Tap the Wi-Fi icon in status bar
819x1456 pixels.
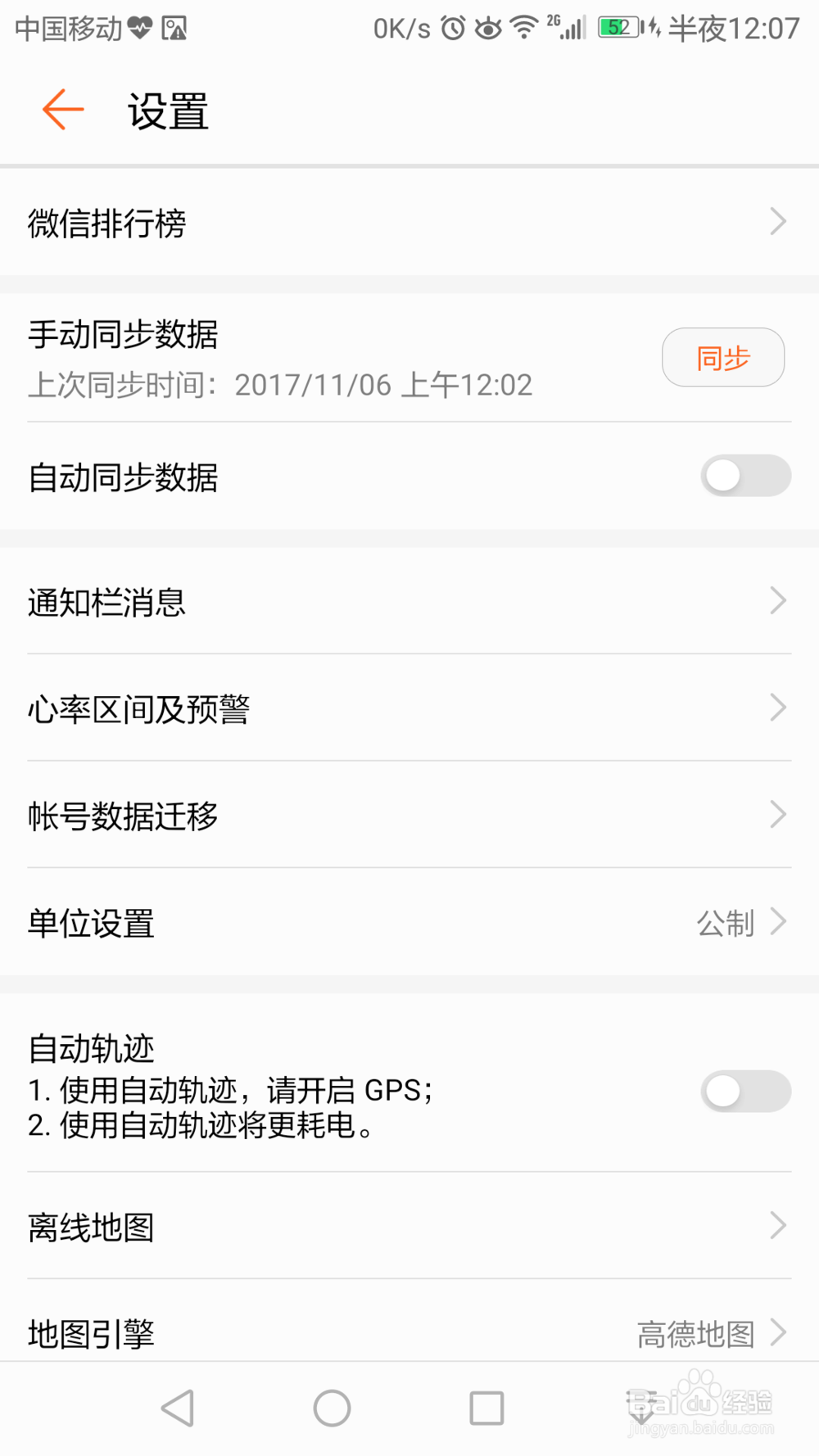526,27
